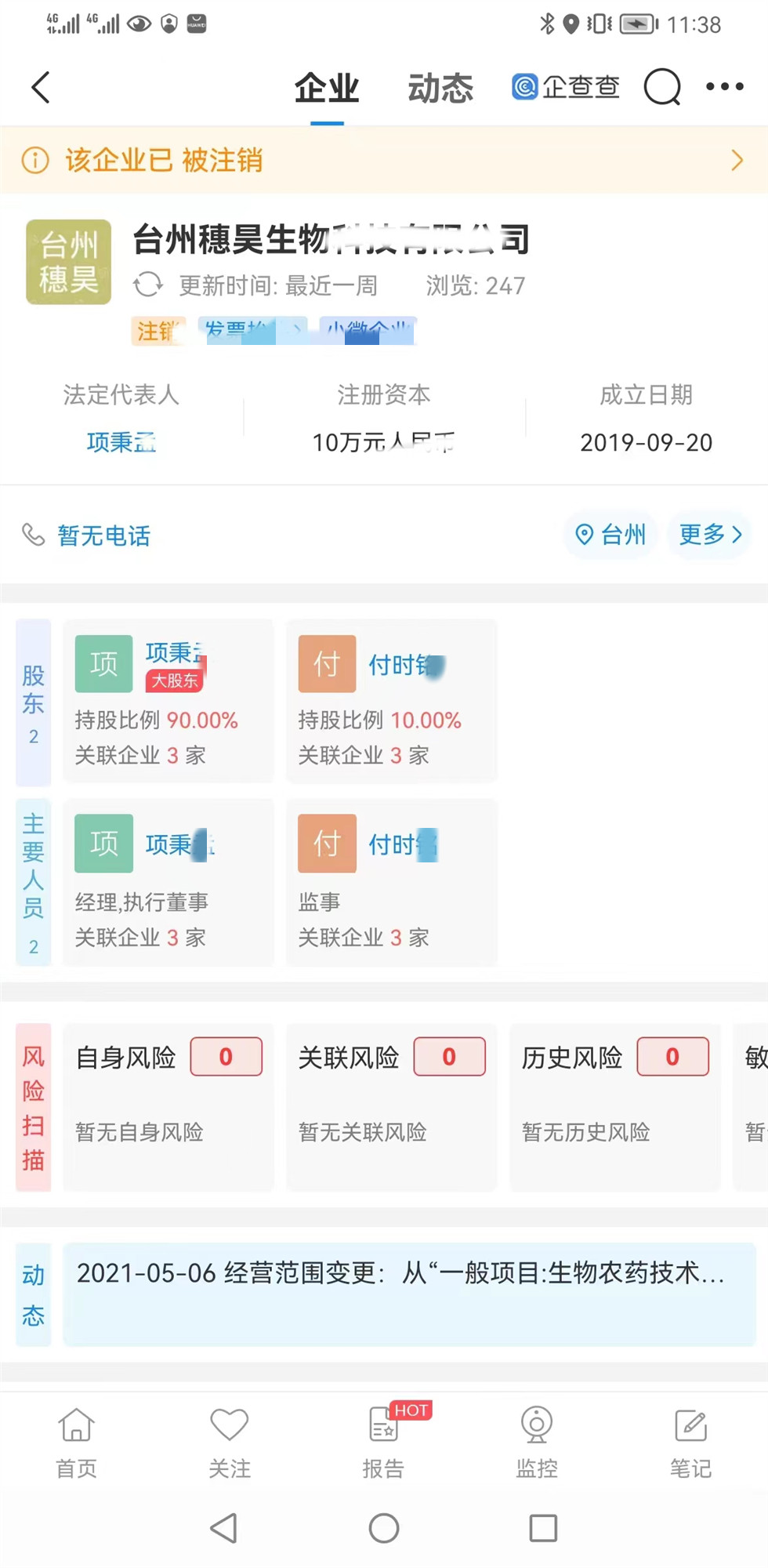Tap the battery indicator in status bar

[635, 24]
